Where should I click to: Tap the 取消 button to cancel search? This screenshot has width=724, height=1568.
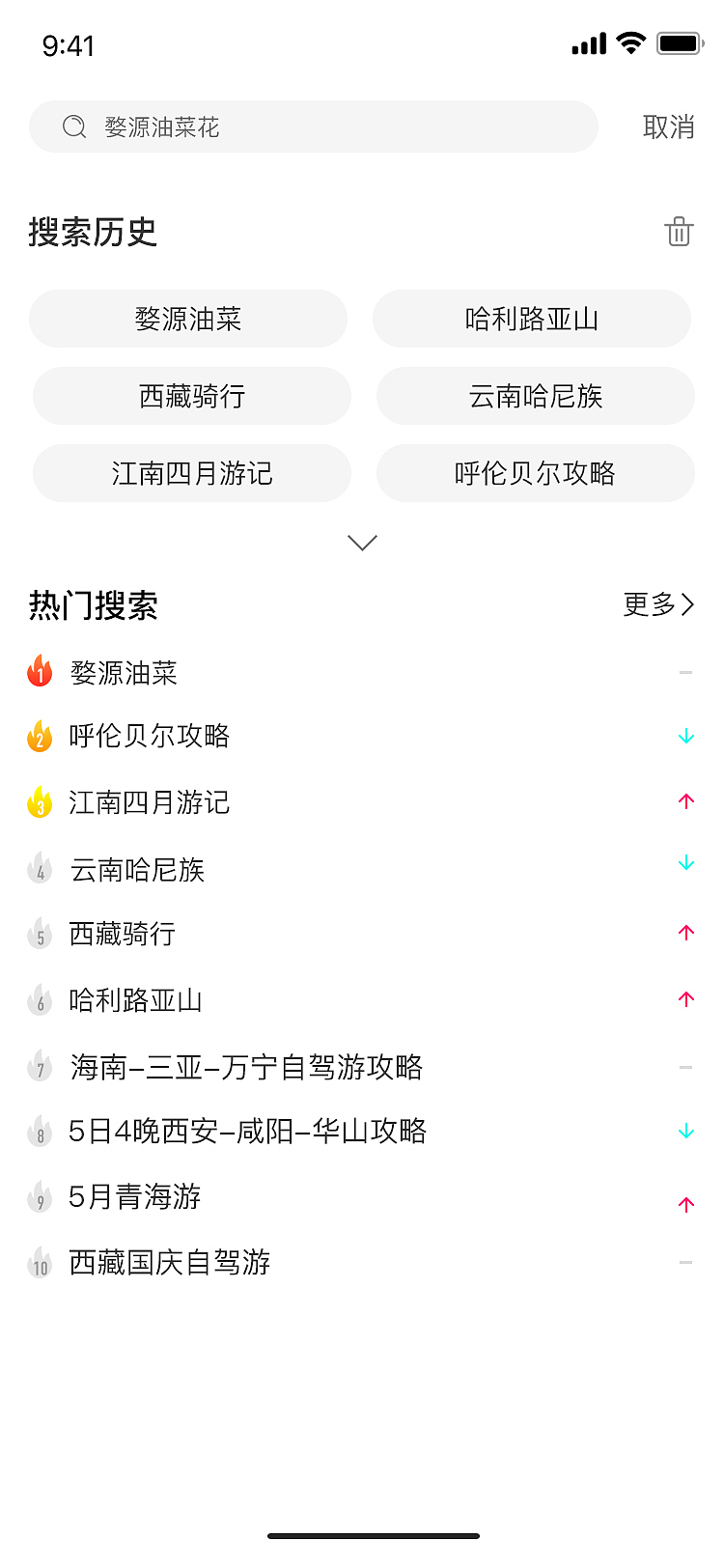(667, 126)
